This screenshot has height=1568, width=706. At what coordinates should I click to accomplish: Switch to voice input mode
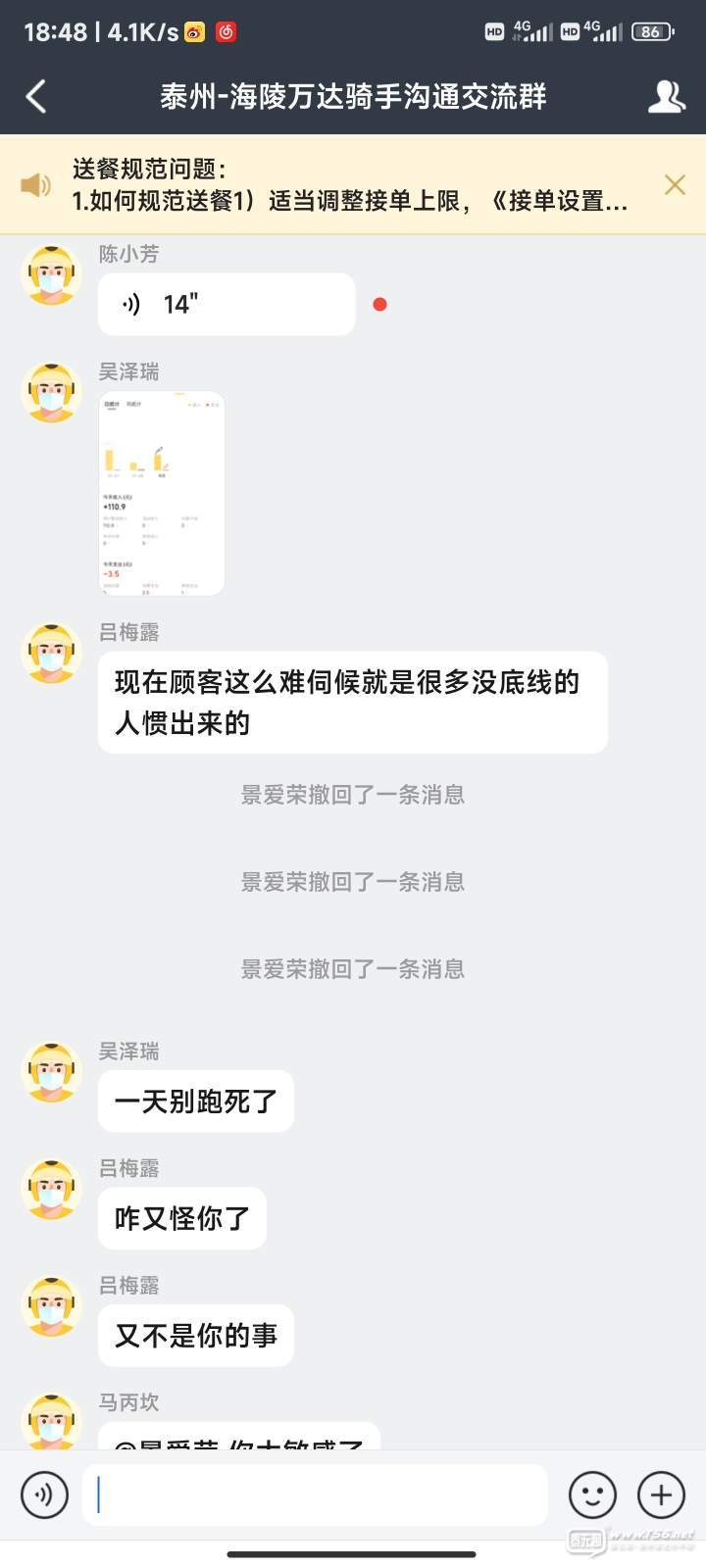click(x=44, y=1494)
